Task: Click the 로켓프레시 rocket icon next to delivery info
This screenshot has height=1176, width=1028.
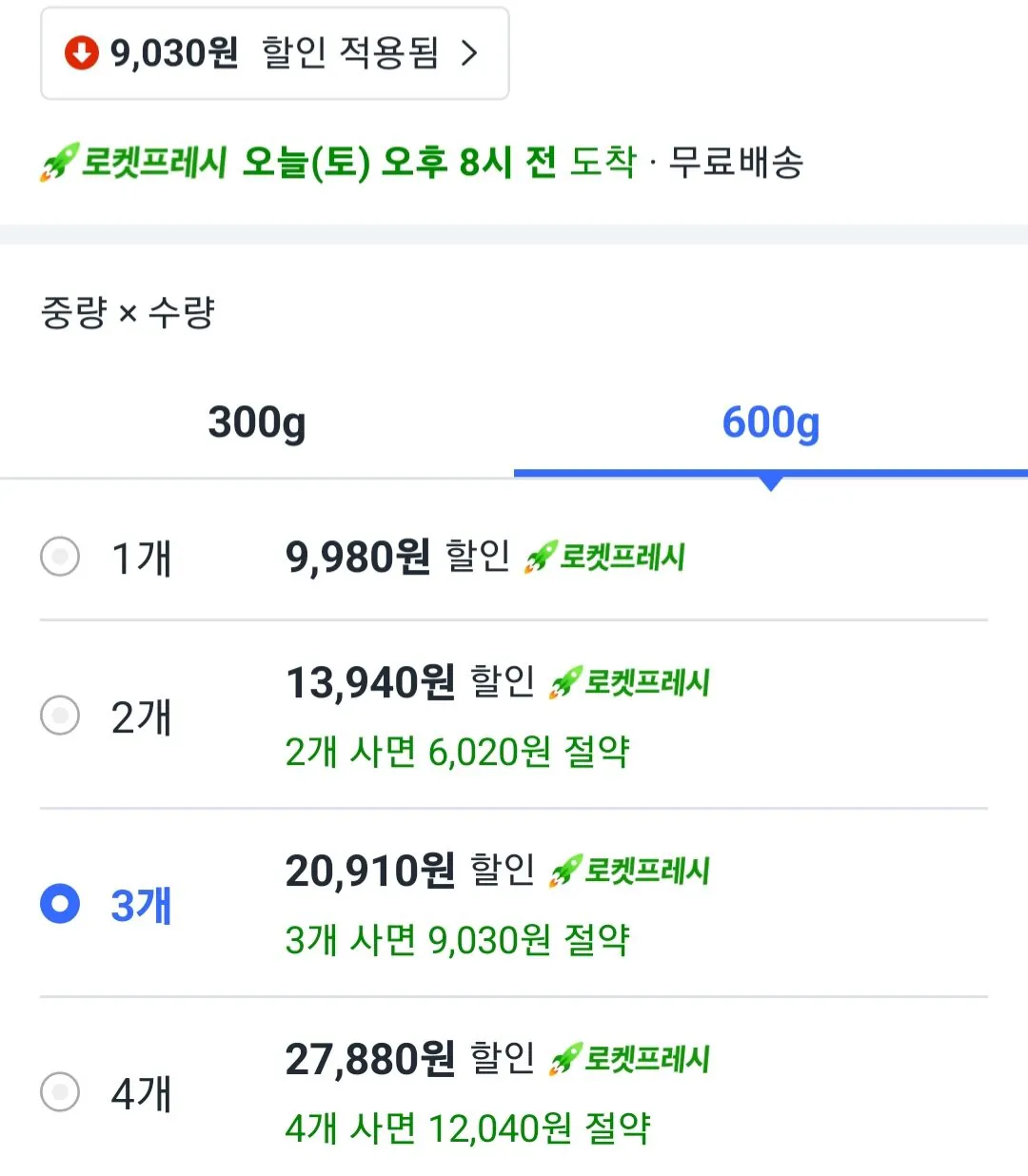Action: [59, 162]
